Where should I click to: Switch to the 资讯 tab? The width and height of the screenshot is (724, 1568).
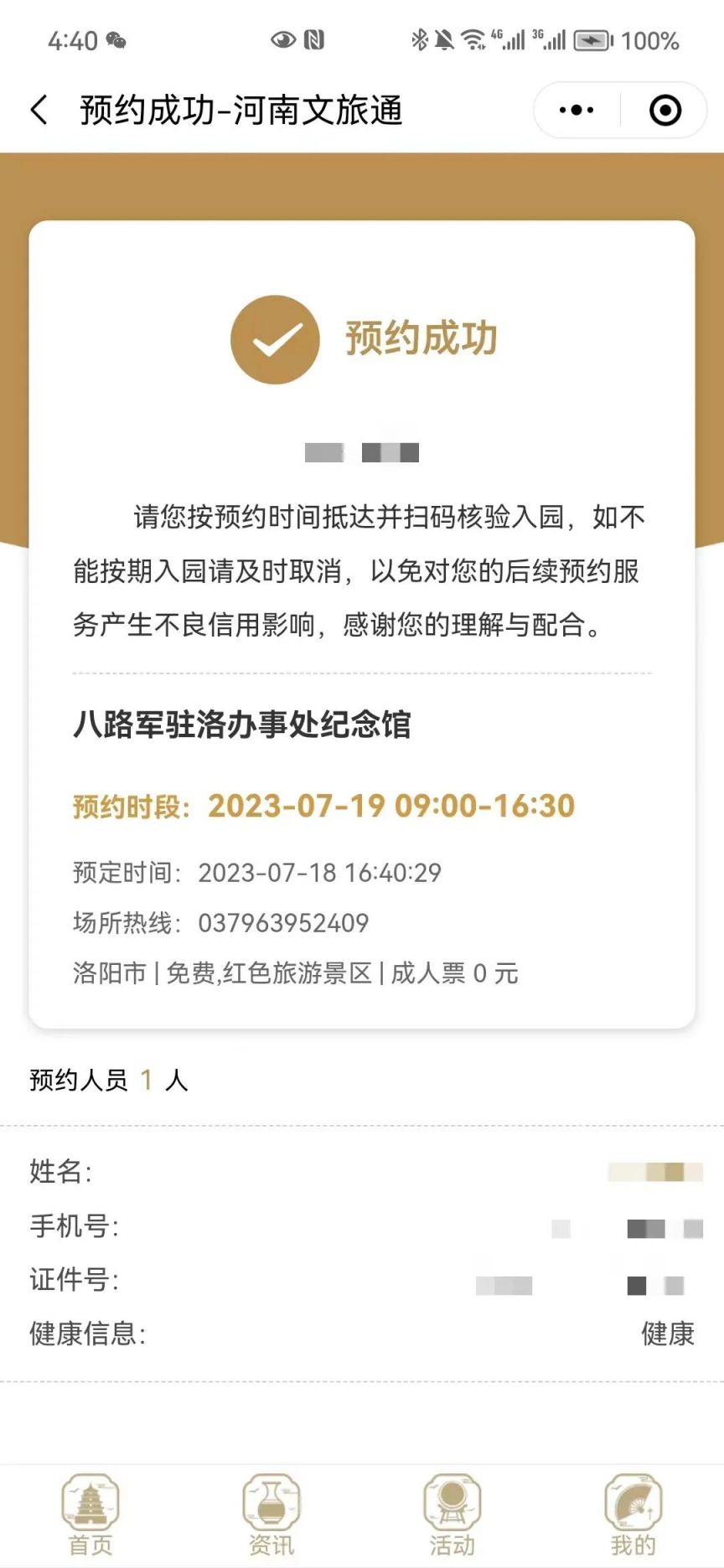pos(271,1514)
